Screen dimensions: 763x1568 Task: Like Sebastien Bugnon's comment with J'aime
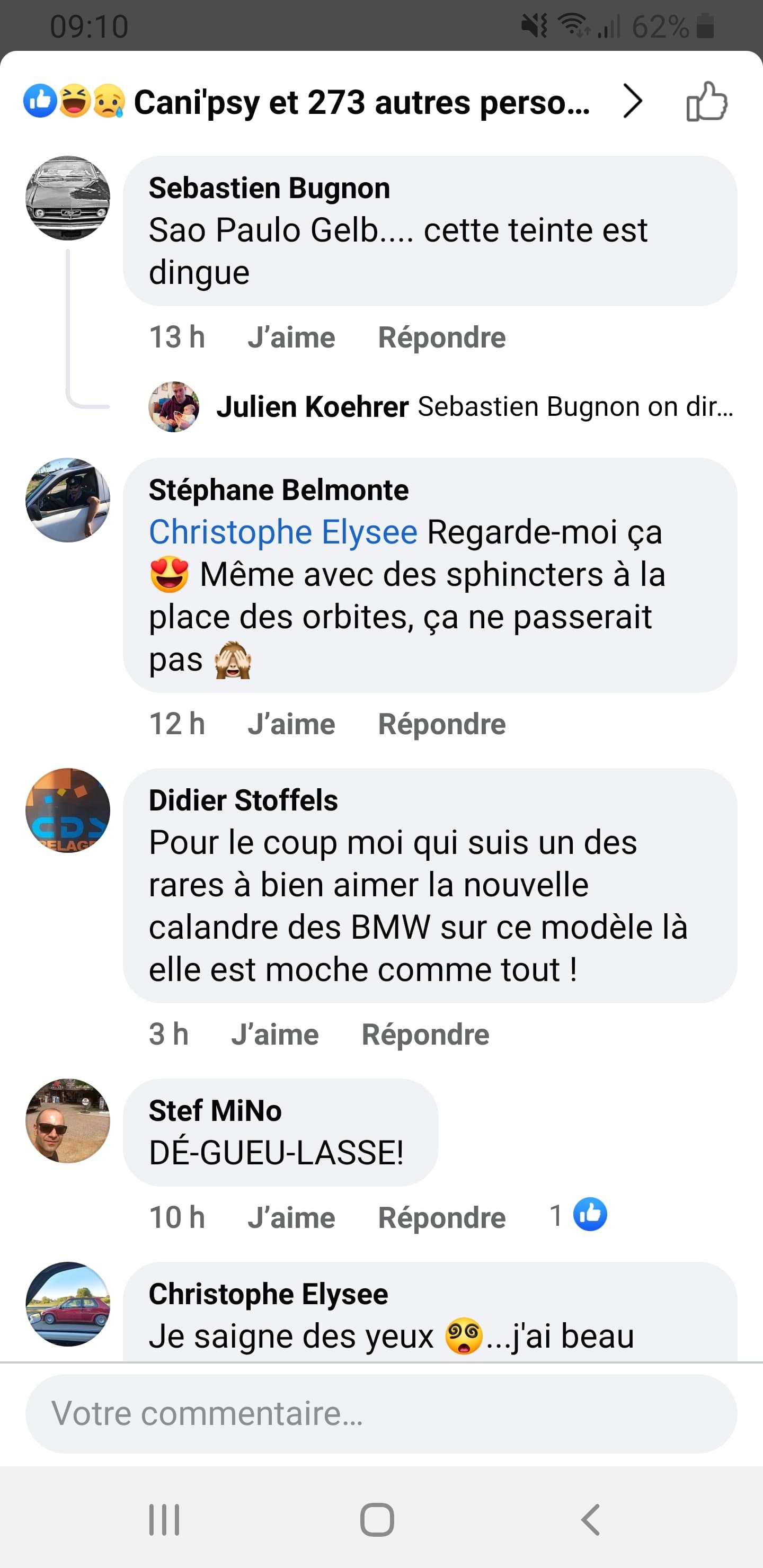click(291, 338)
